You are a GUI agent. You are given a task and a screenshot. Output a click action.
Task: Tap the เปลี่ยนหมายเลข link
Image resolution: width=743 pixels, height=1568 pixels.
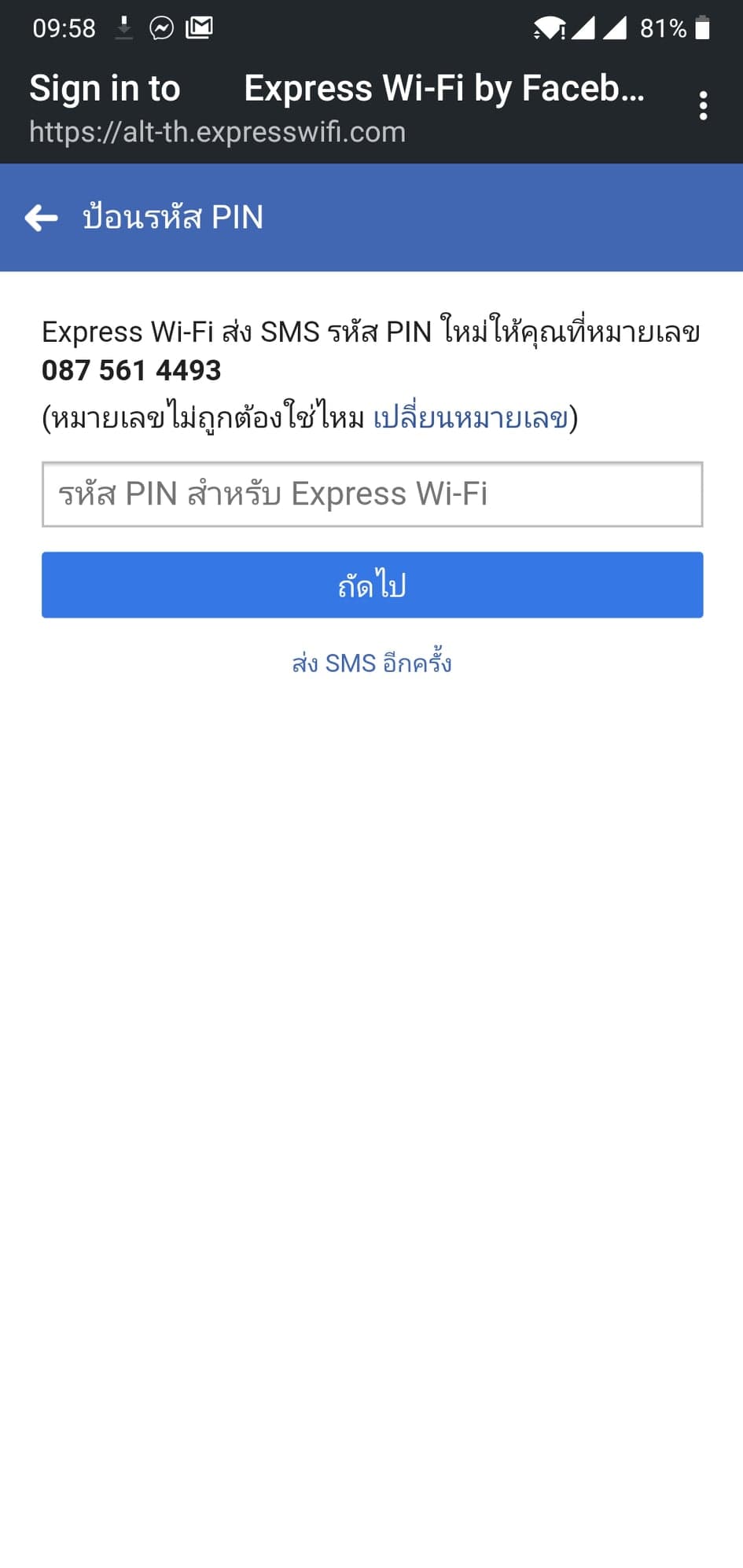pyautogui.click(x=470, y=417)
